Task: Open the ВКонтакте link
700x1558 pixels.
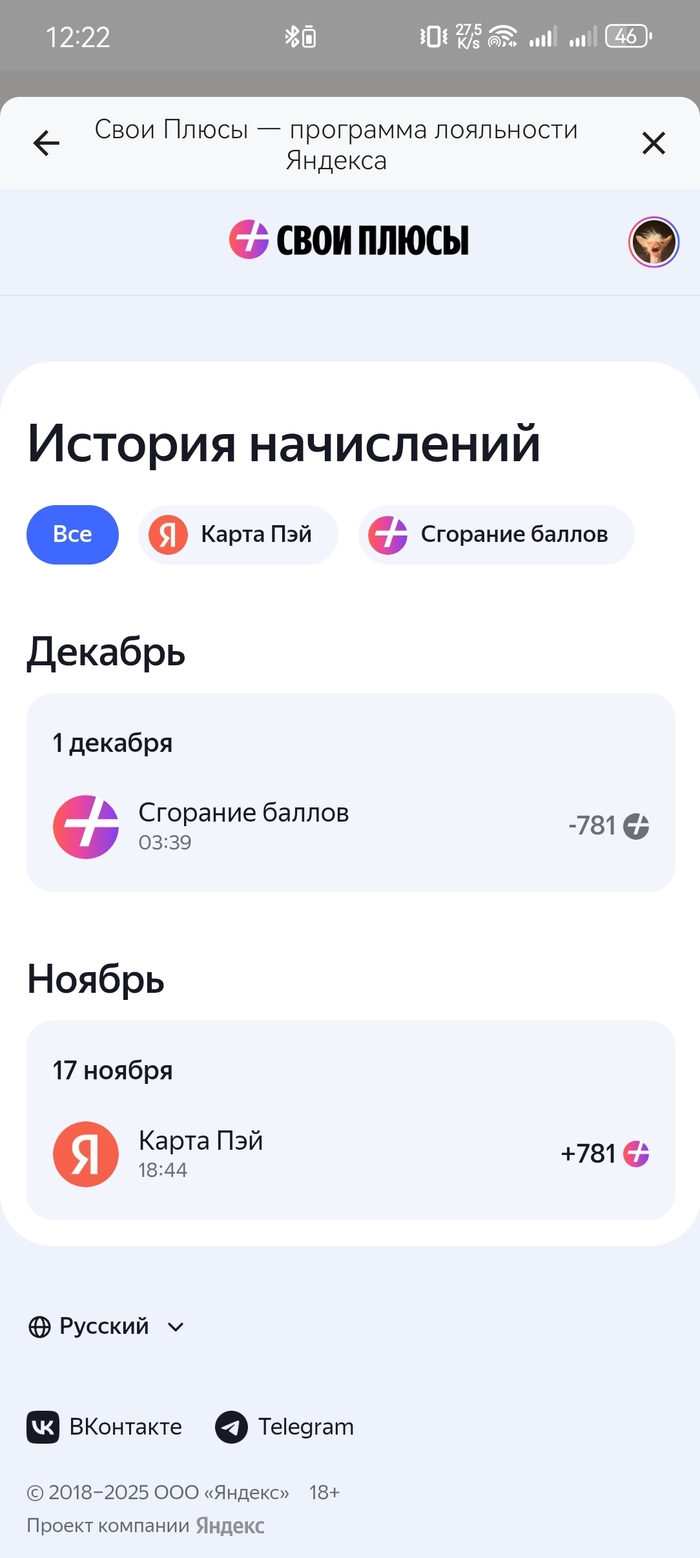Action: (105, 1427)
